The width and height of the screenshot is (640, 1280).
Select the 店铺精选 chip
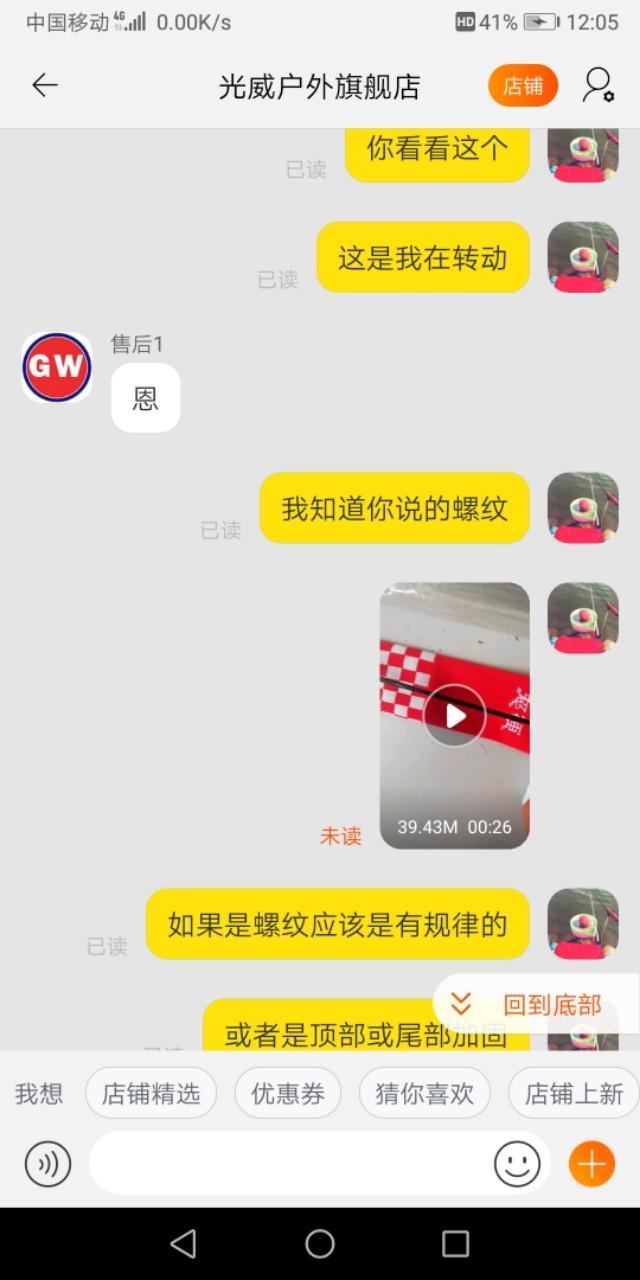[x=151, y=1093]
